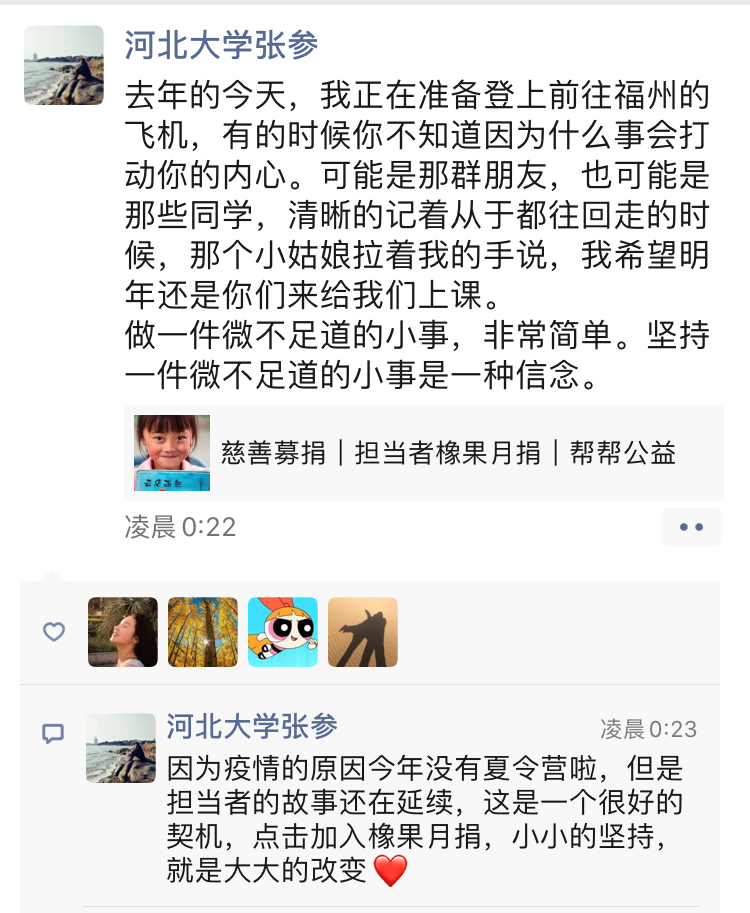Open 河北大学张参 profile name link on the post

[221, 45]
